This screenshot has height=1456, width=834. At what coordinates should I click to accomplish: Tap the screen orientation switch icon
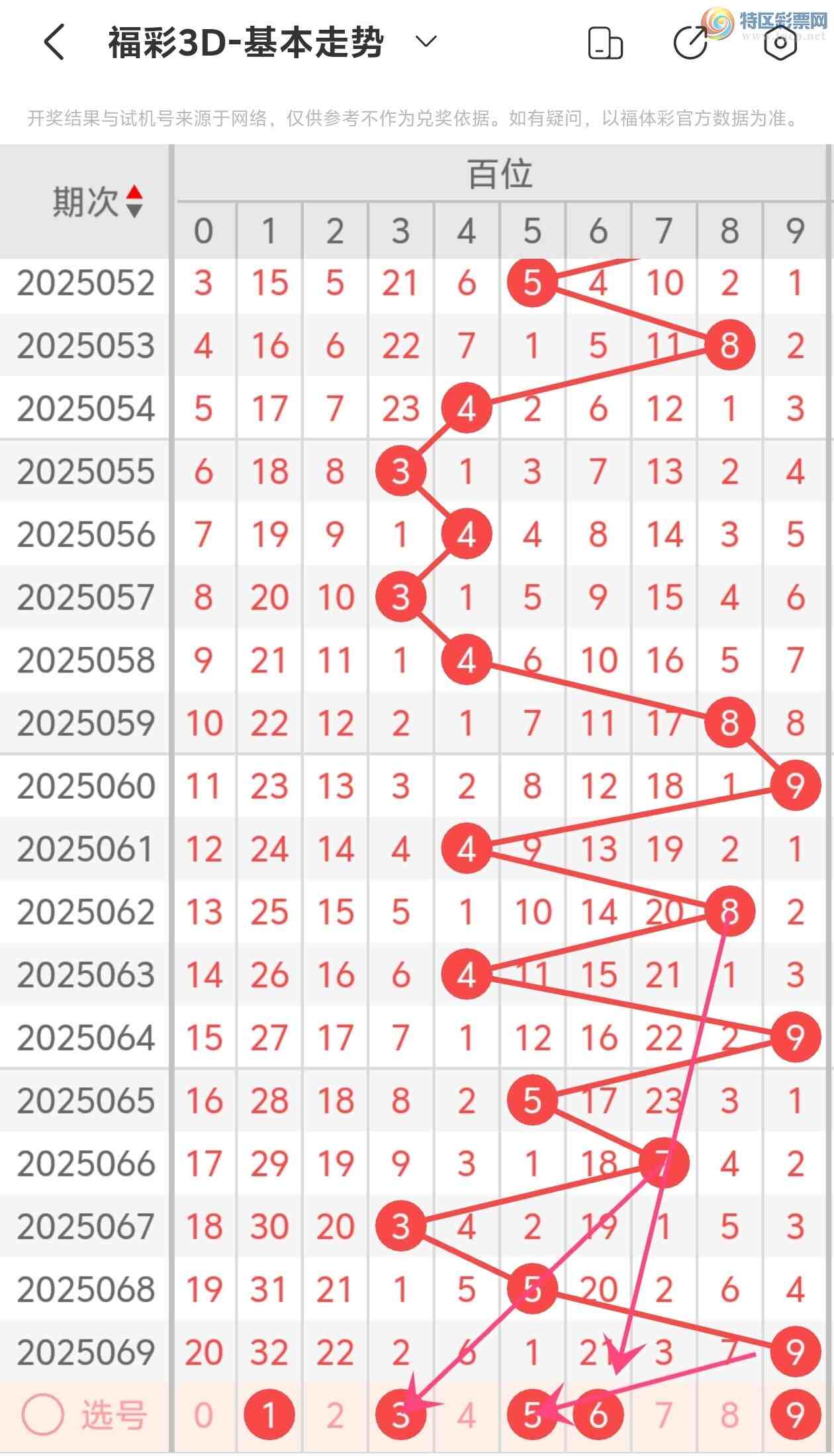click(x=605, y=44)
